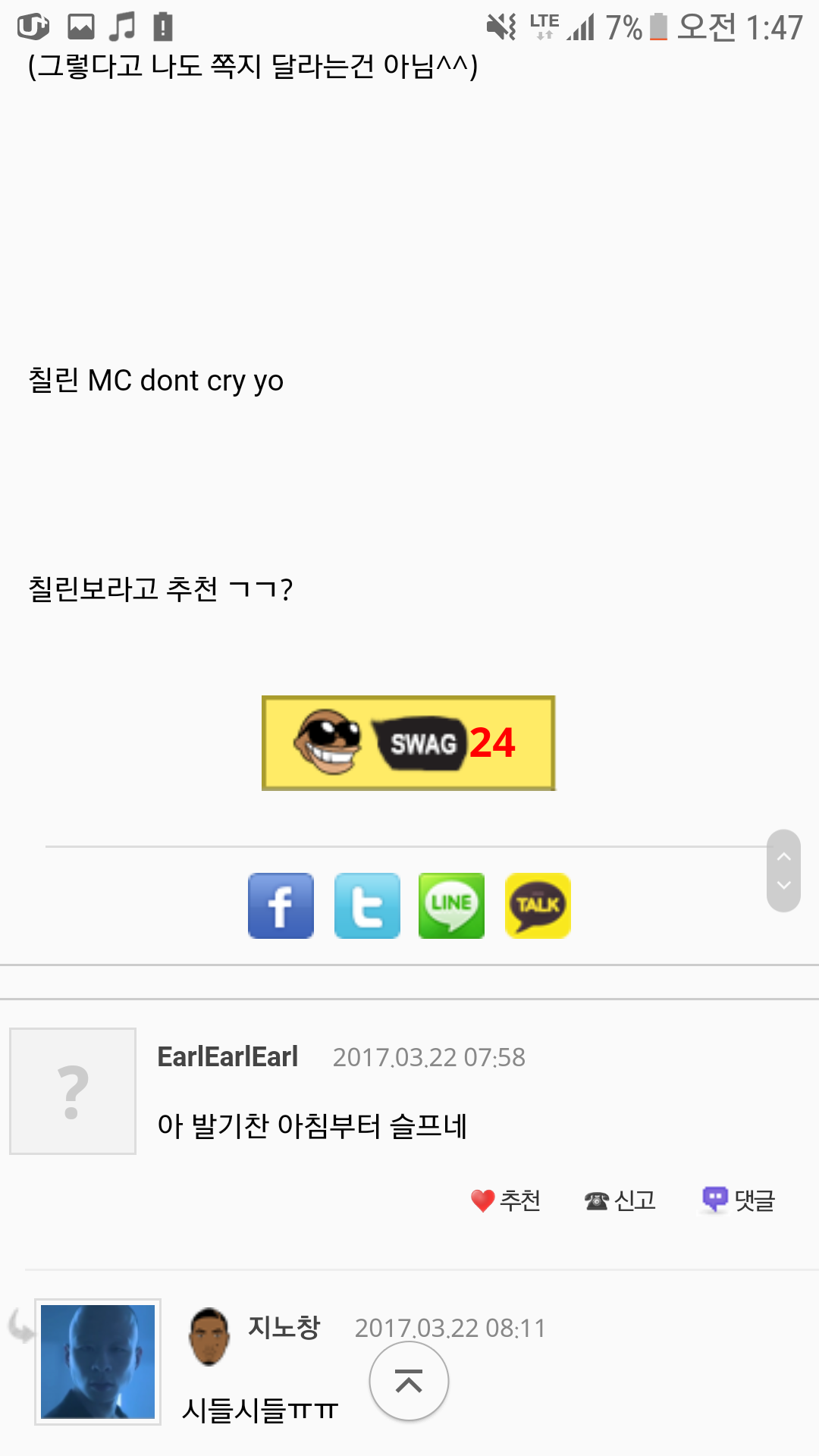
Task: Open 지노창's profile
Action: (284, 1327)
